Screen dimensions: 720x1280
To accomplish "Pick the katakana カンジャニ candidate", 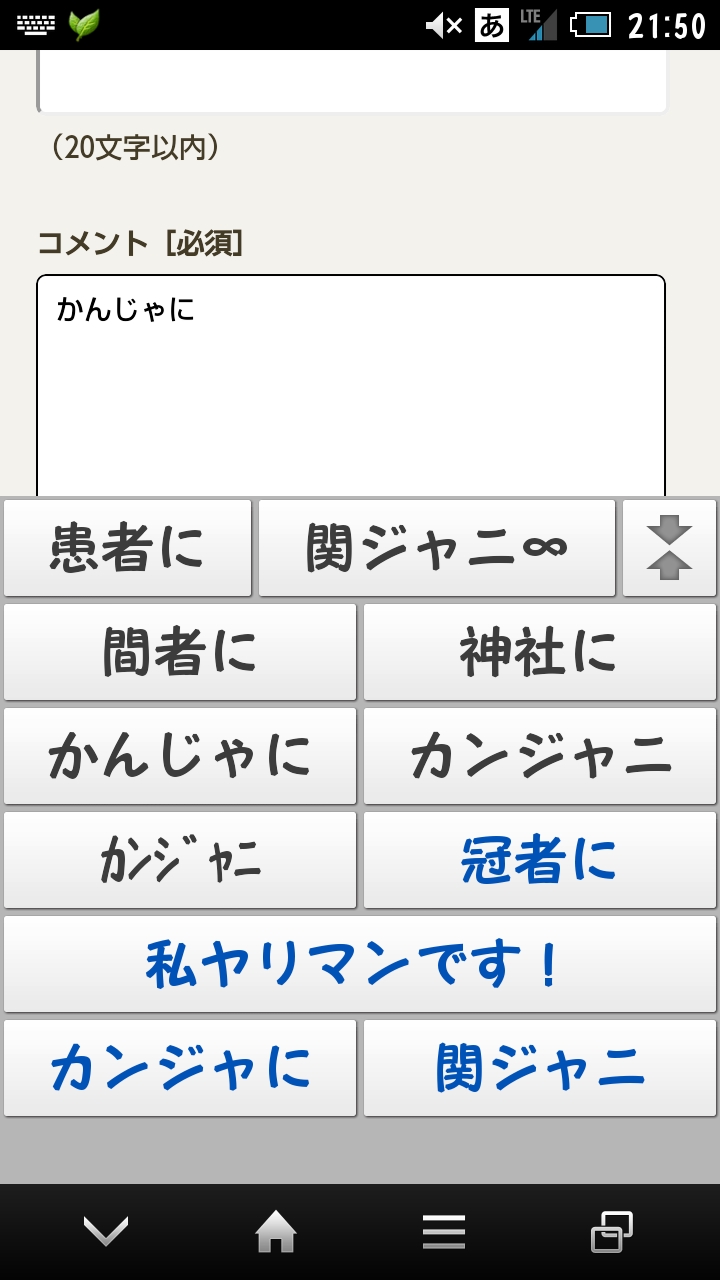I will [539, 756].
